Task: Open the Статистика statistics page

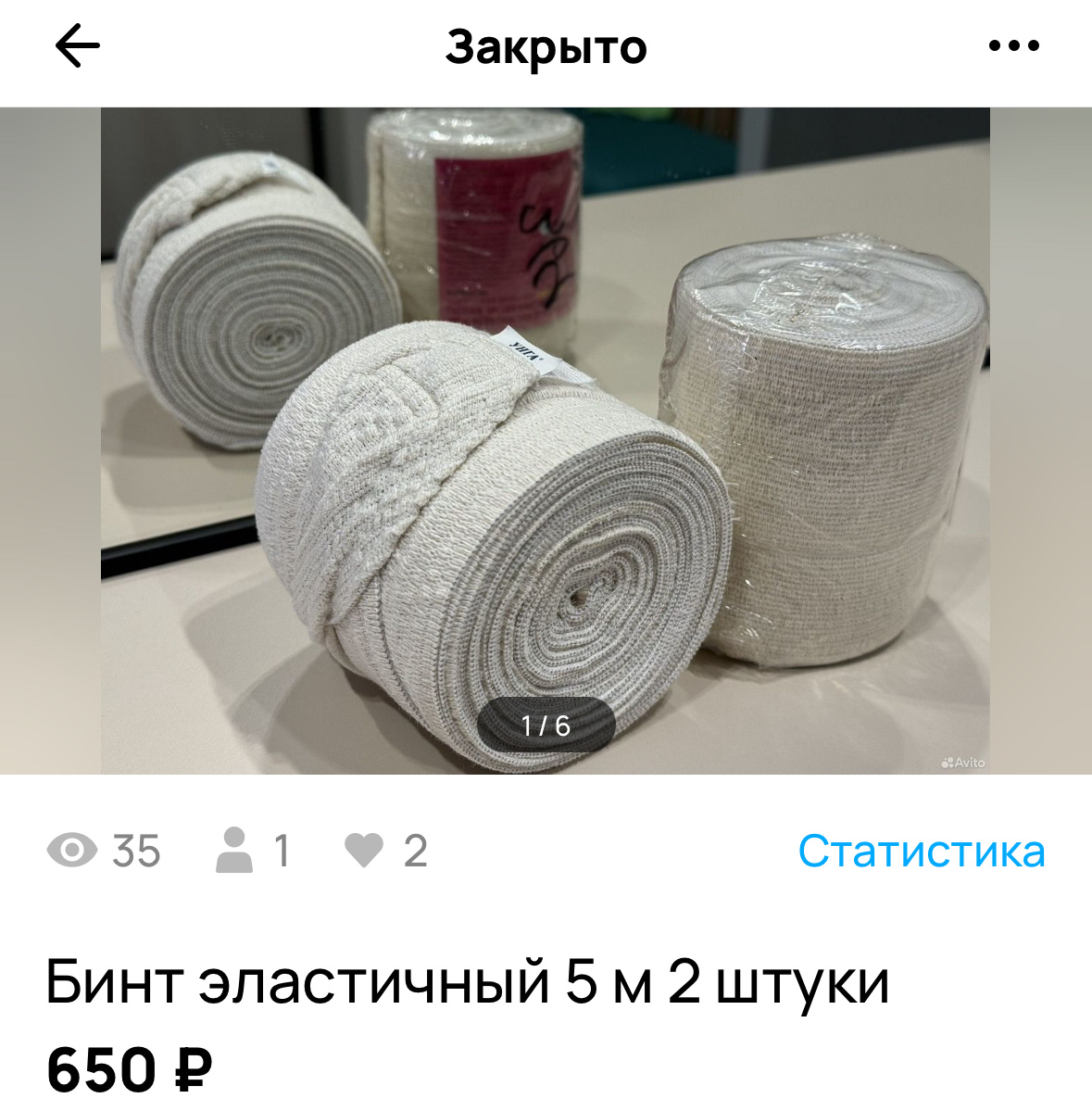Action: (923, 850)
